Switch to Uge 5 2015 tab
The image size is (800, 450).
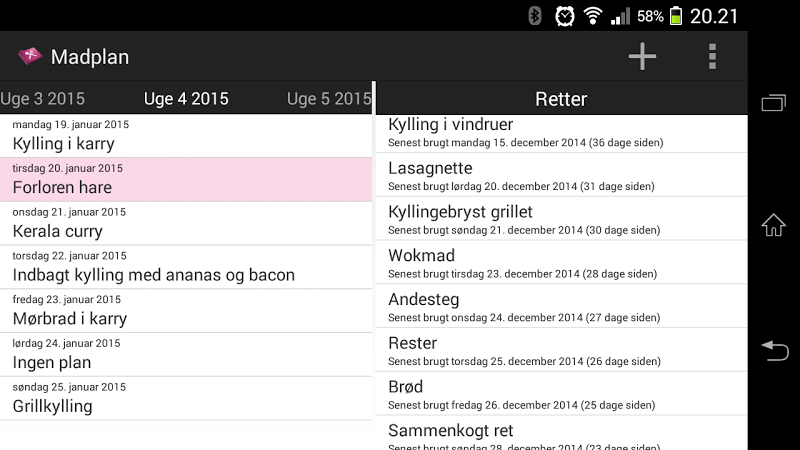(x=329, y=99)
